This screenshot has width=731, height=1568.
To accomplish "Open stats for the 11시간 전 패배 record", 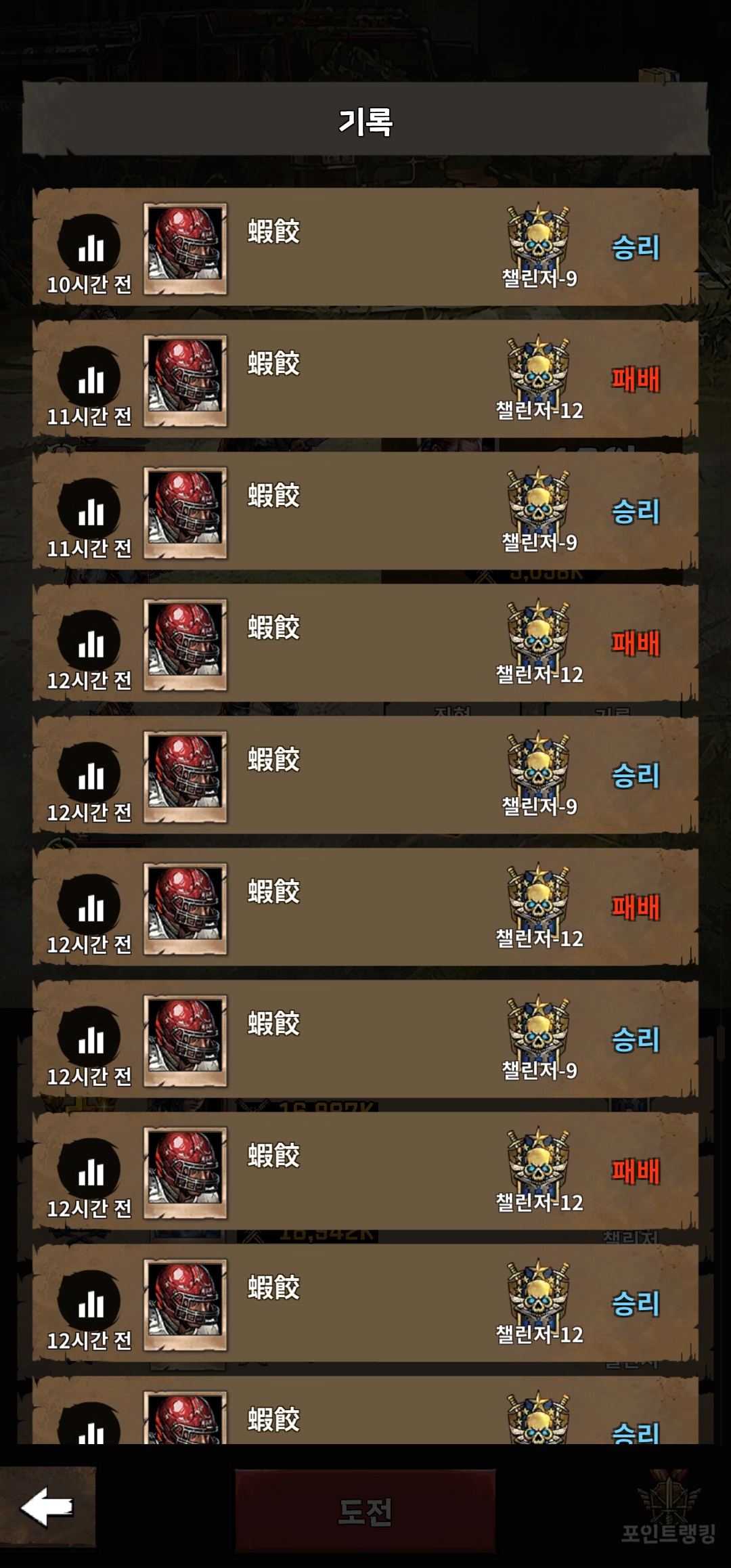I will pos(89,378).
